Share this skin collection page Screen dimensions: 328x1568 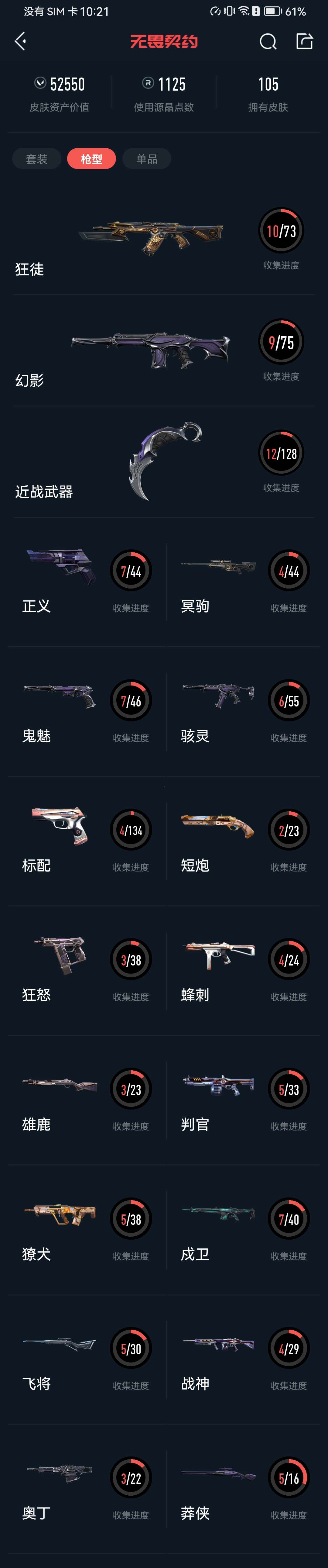(304, 41)
